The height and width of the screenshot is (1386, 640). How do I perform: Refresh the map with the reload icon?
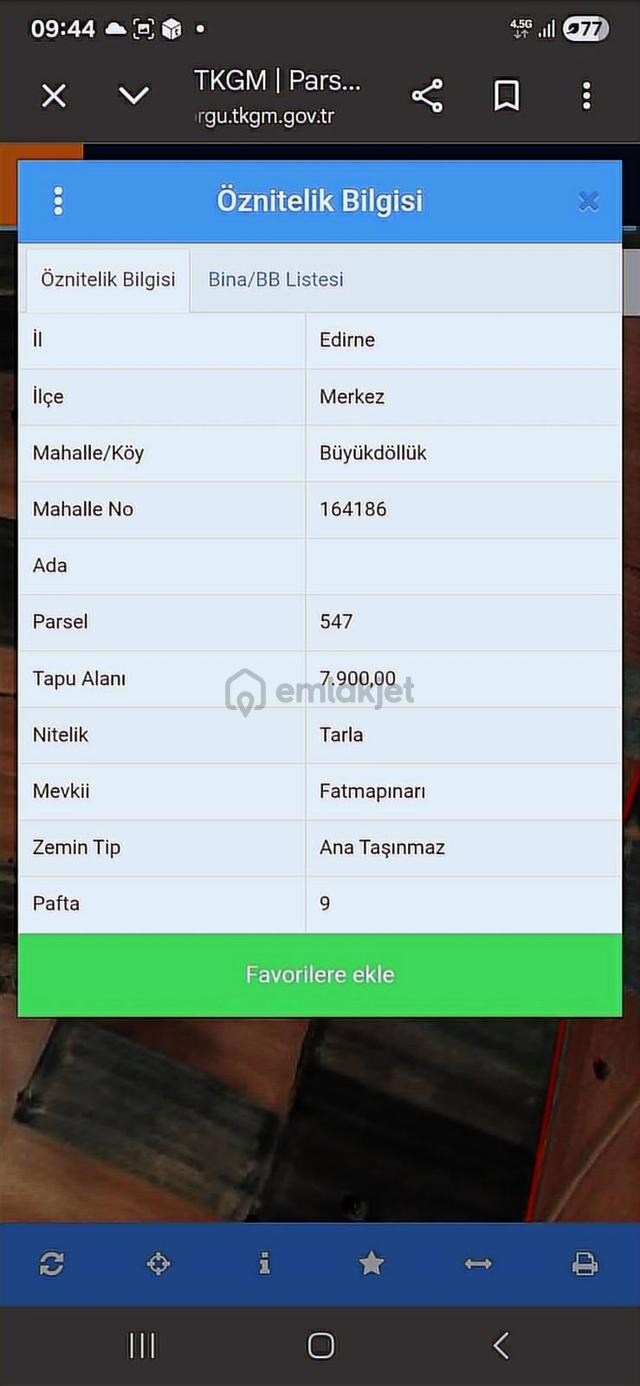(x=52, y=1264)
